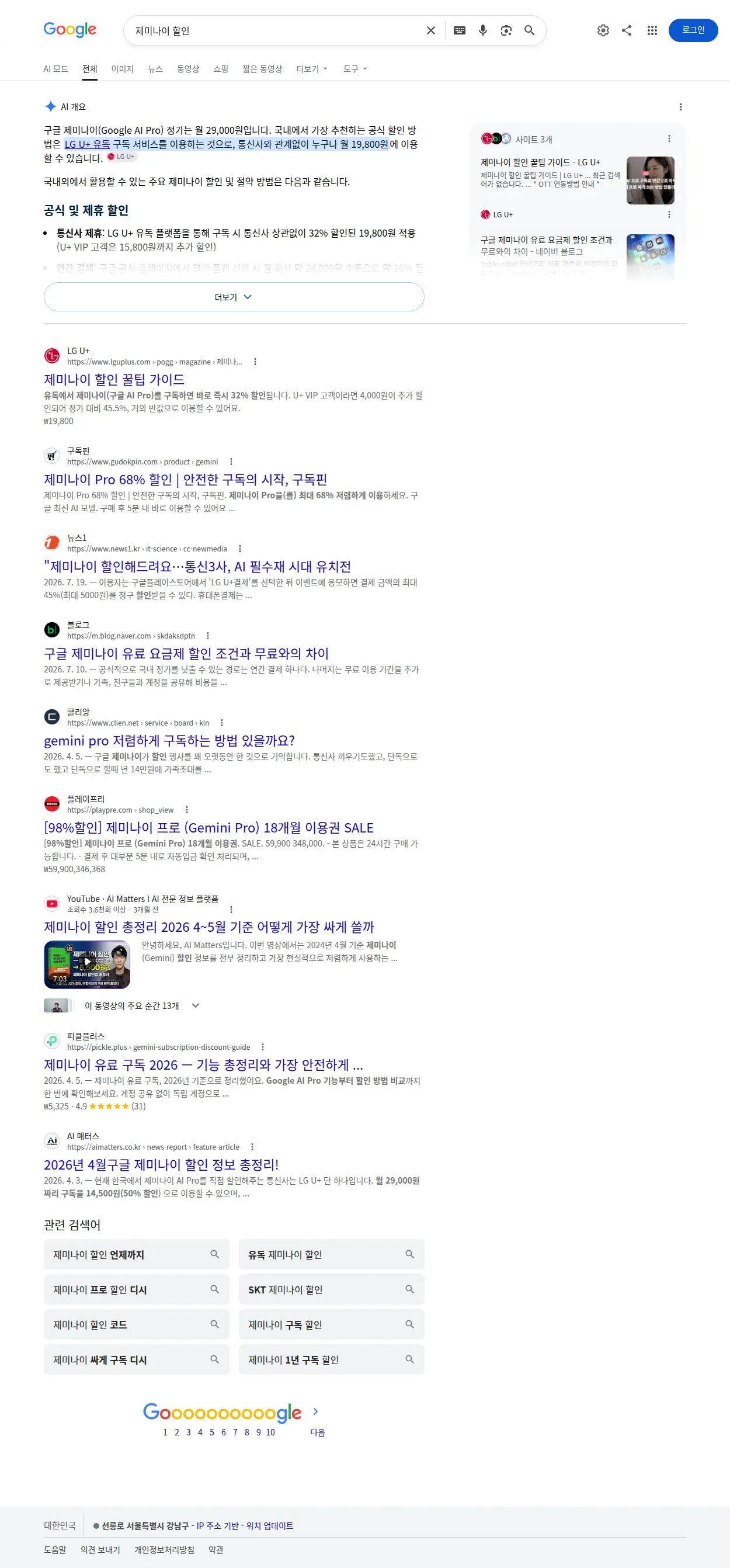Open the gemini pro 저렴하게 구독하는 방법 result
Viewport: 730px width, 1568px height.
click(x=169, y=740)
